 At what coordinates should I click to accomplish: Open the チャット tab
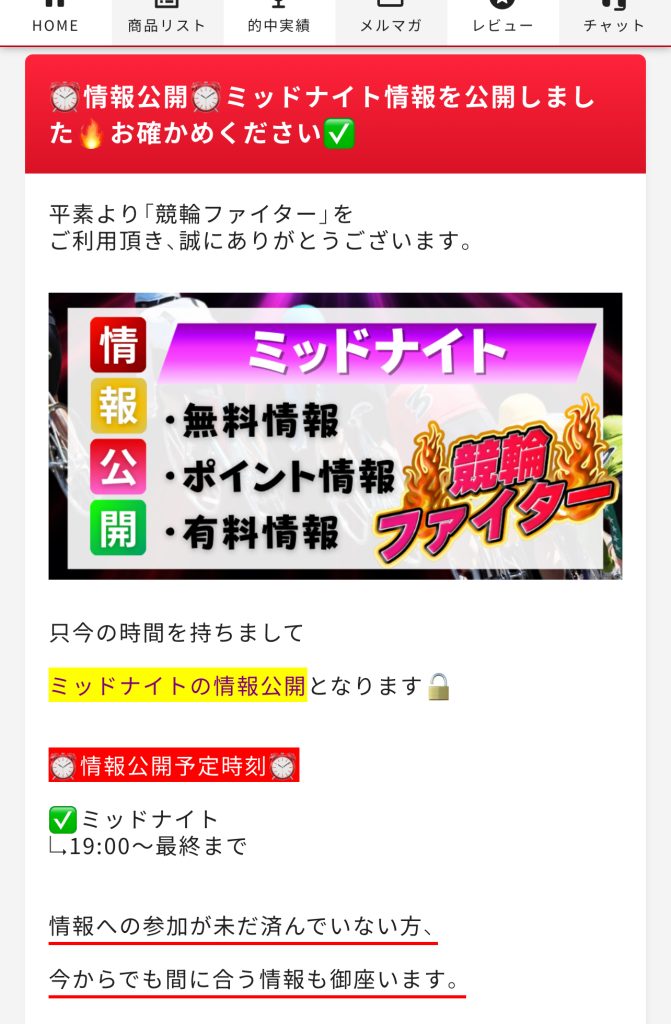coord(615,20)
